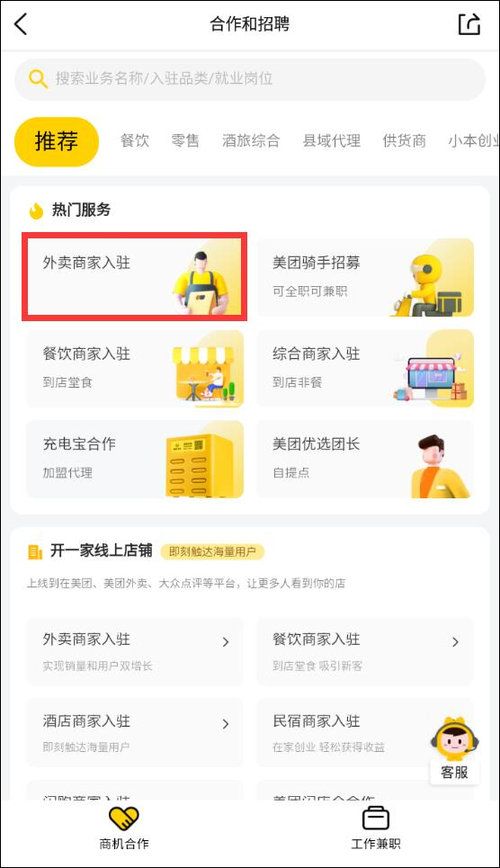Tap the share icon in the header

click(468, 24)
